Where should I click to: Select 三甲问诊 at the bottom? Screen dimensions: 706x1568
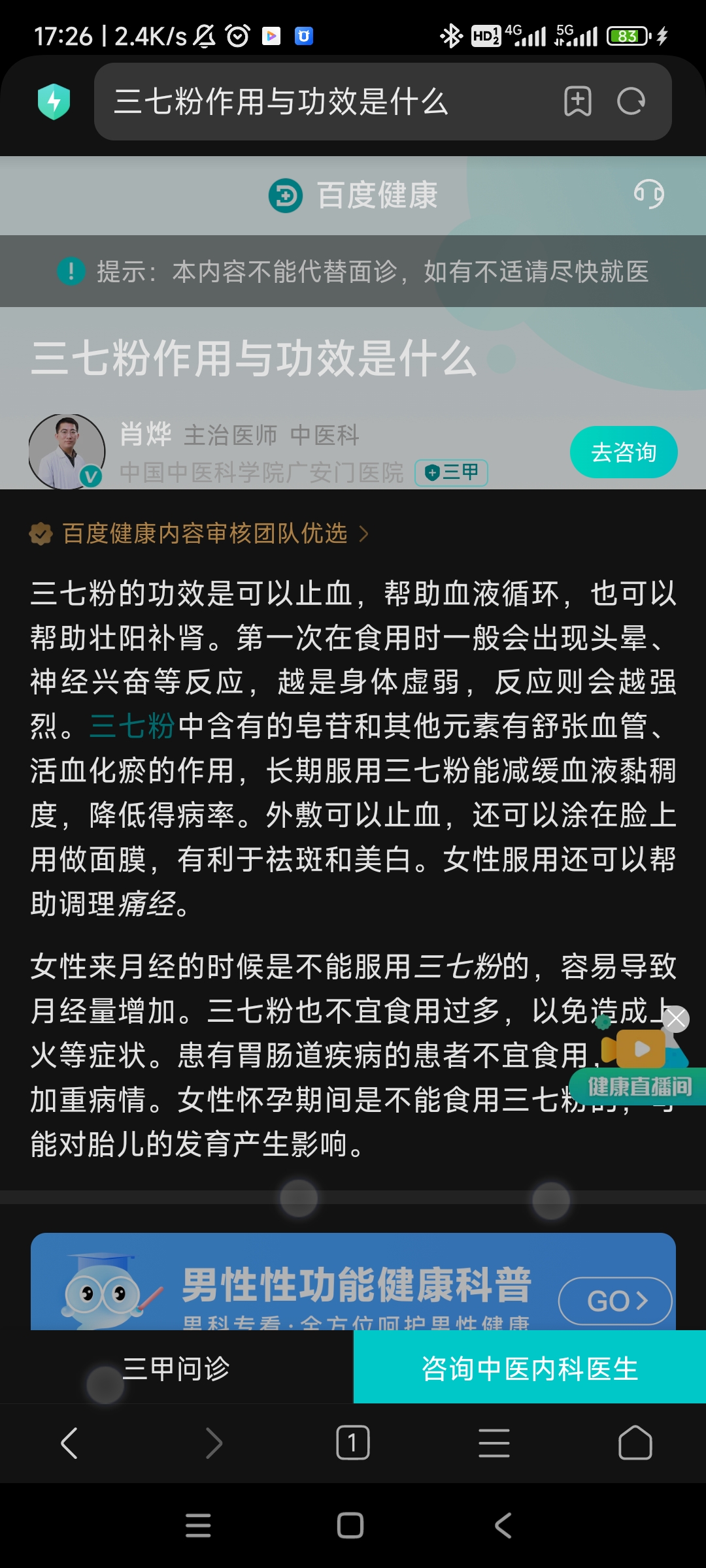(176, 1368)
